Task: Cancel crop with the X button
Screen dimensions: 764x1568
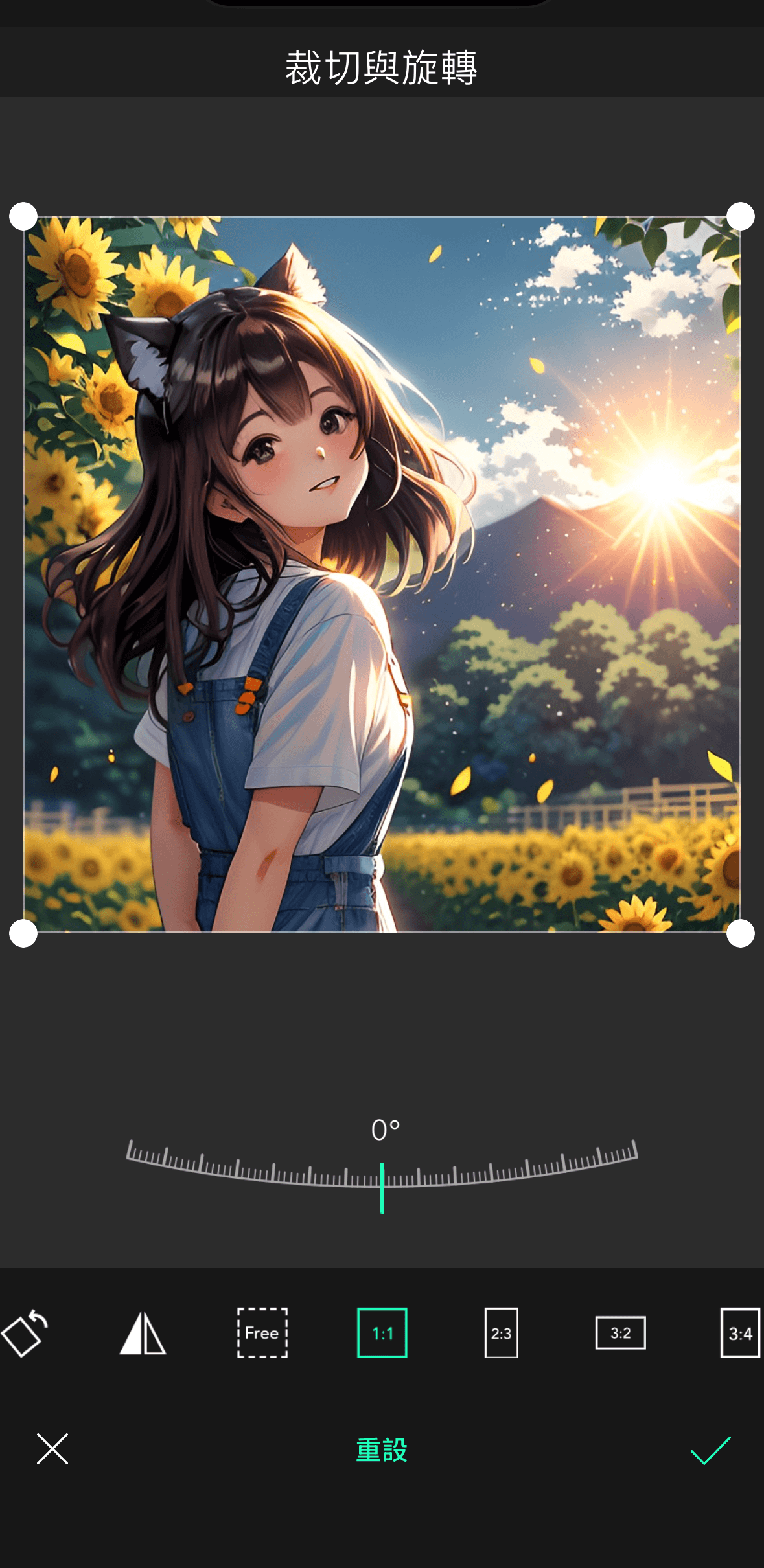Action: coord(52,1449)
